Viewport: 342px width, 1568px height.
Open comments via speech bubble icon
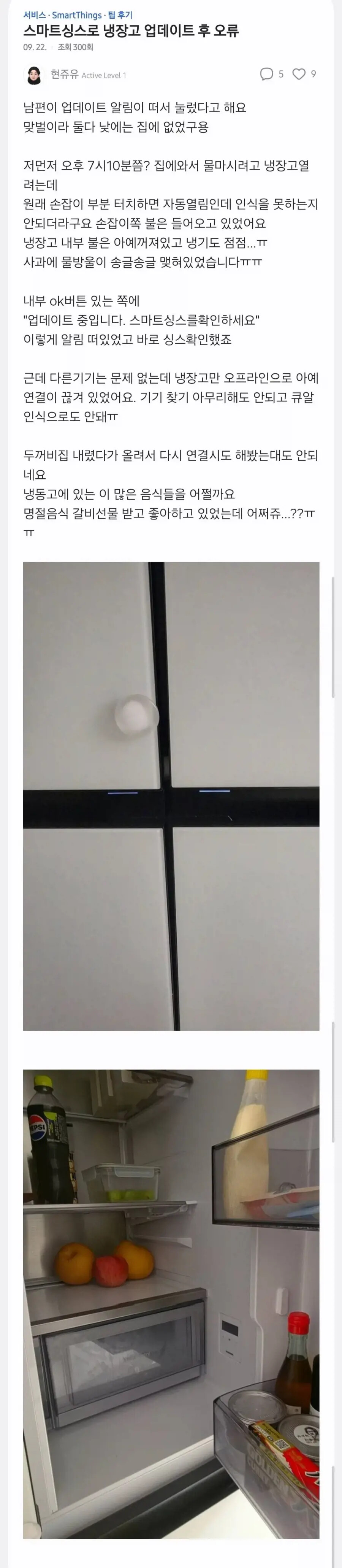[266, 74]
